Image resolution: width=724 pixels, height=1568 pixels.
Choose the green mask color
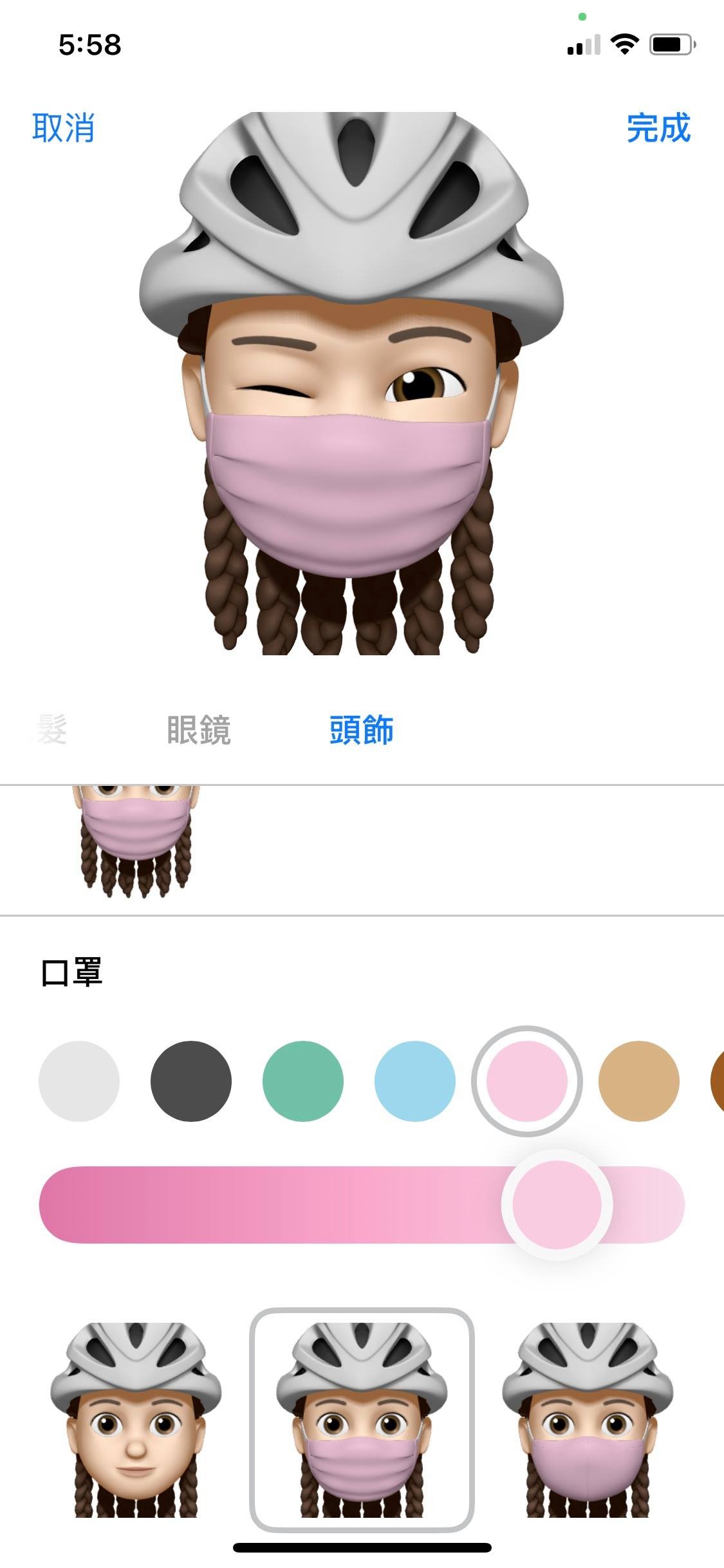pos(303,1081)
